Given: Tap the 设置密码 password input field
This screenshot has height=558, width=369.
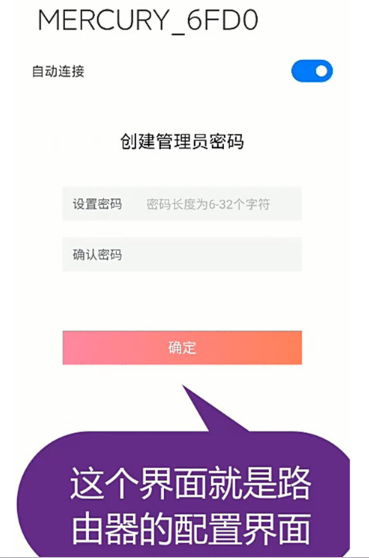Looking at the screenshot, I should tap(182, 204).
